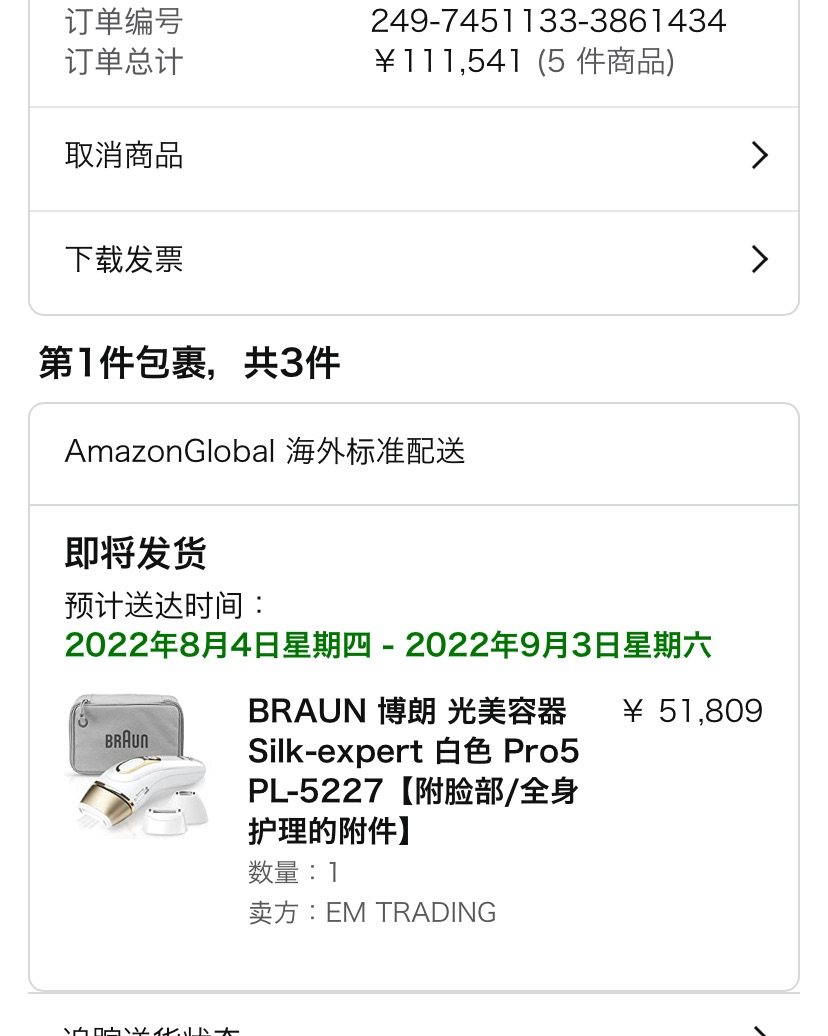Viewport: 828px width, 1036px height.
Task: Click the 预计送达时间 label
Action: pyautogui.click(x=160, y=605)
